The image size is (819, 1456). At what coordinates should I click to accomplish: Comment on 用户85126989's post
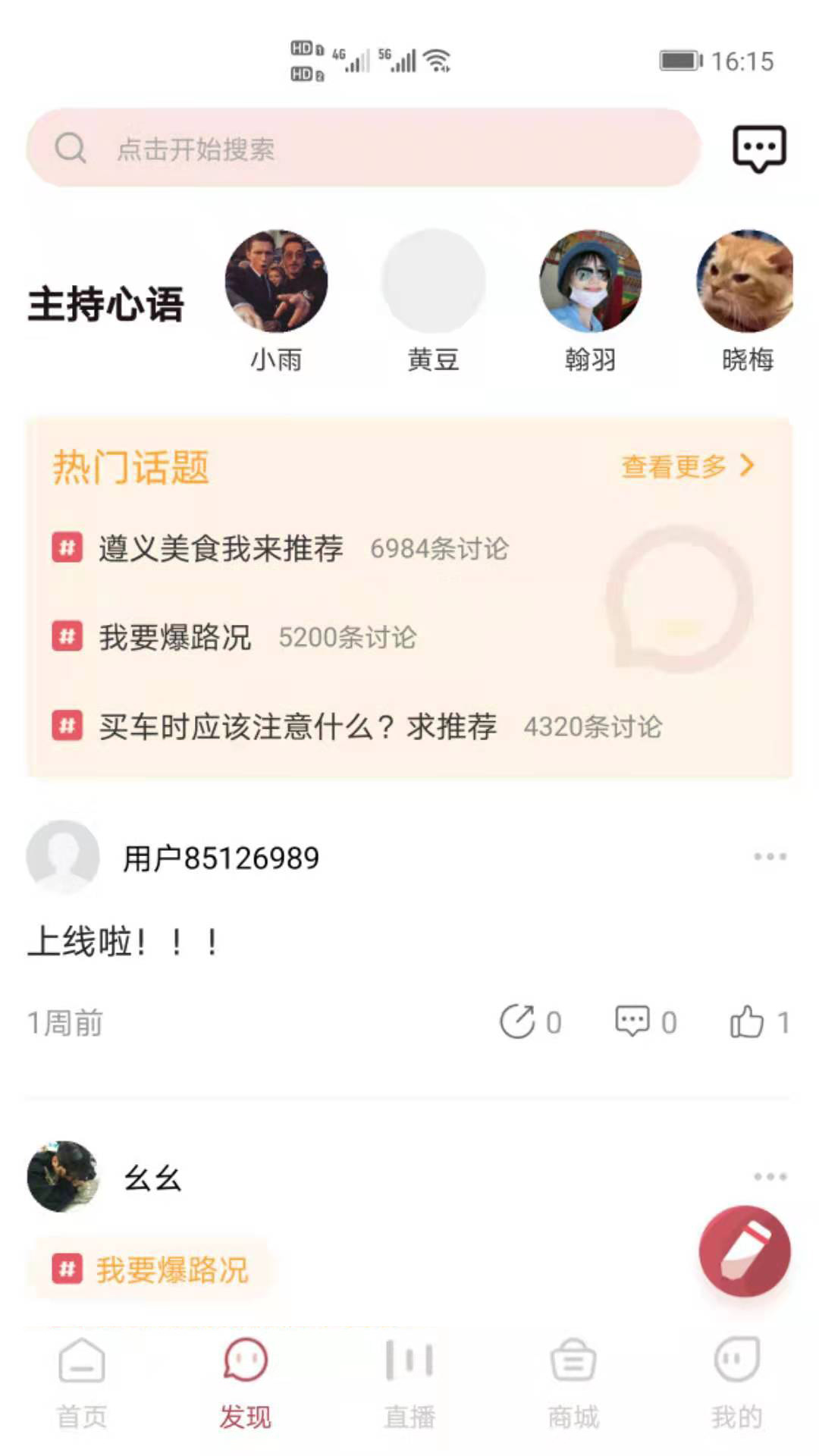tap(645, 1021)
